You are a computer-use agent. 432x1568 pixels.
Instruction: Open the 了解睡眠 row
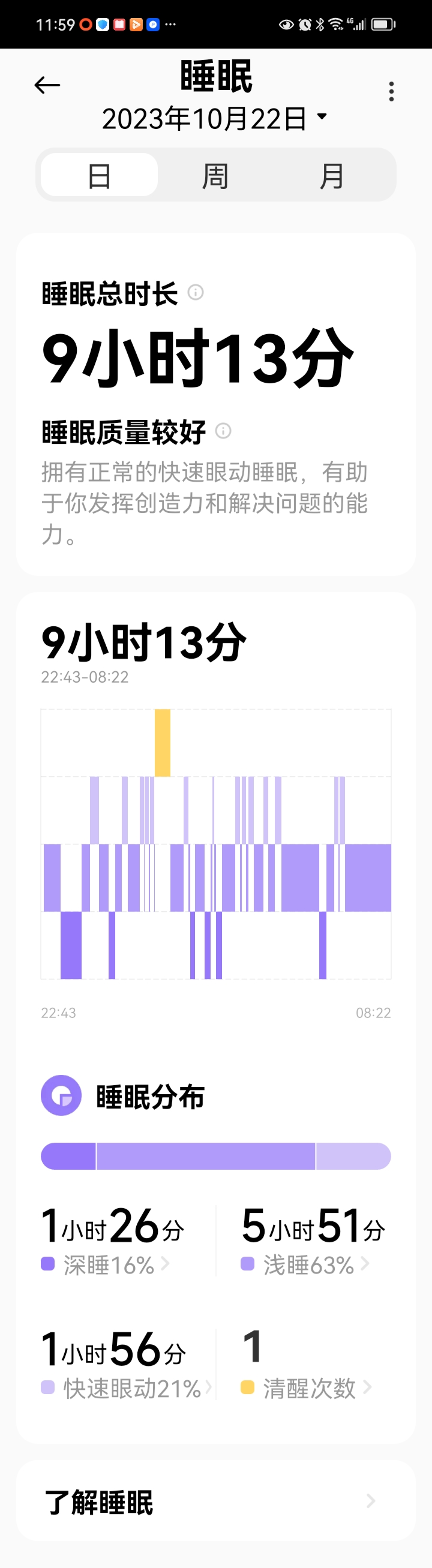click(215, 1501)
